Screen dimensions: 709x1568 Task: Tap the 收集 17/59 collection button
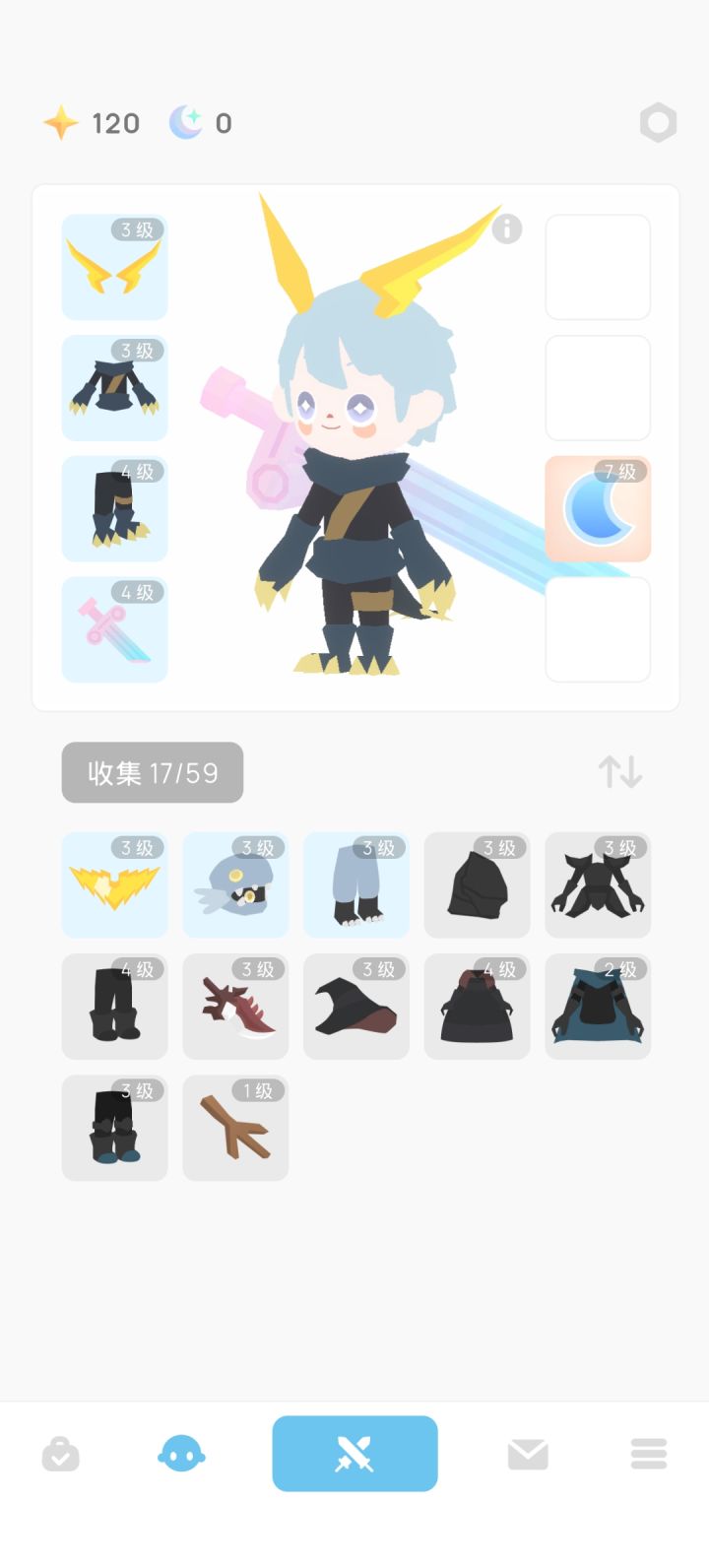tap(152, 772)
